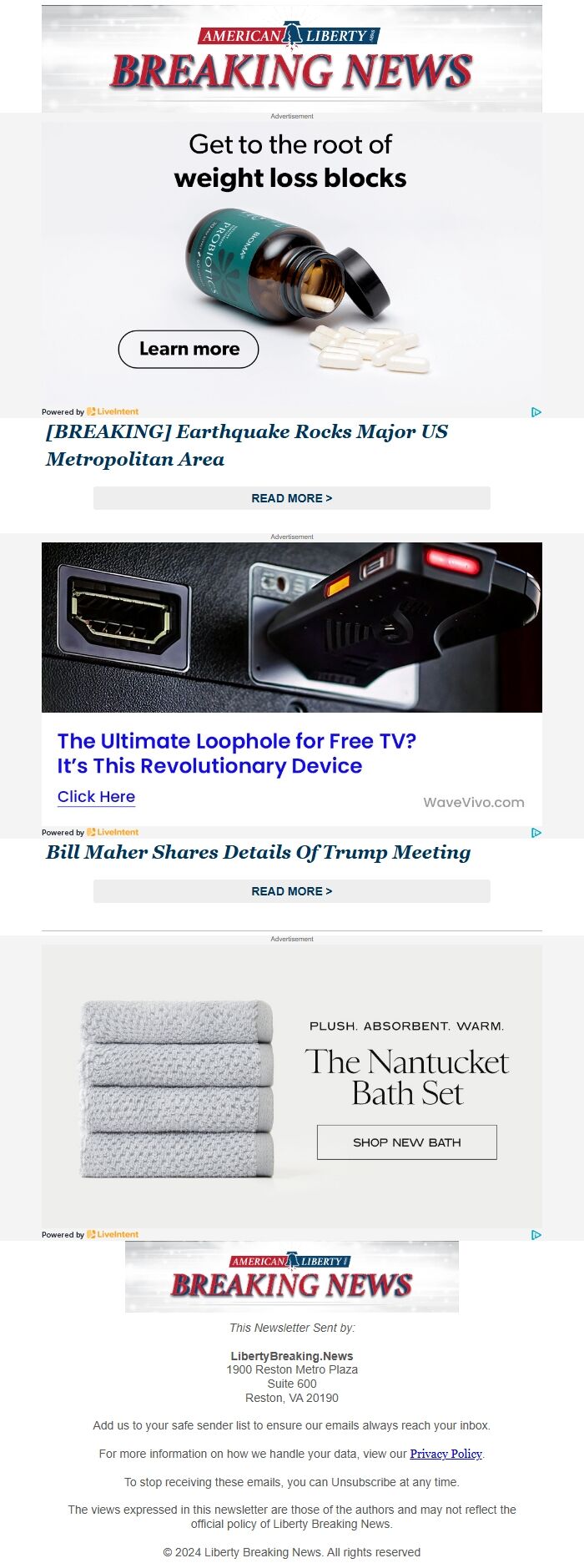Screen dimensions: 584x1568
Task: Tap READ MORE under the Bill Maher headline
Action: point(291,891)
